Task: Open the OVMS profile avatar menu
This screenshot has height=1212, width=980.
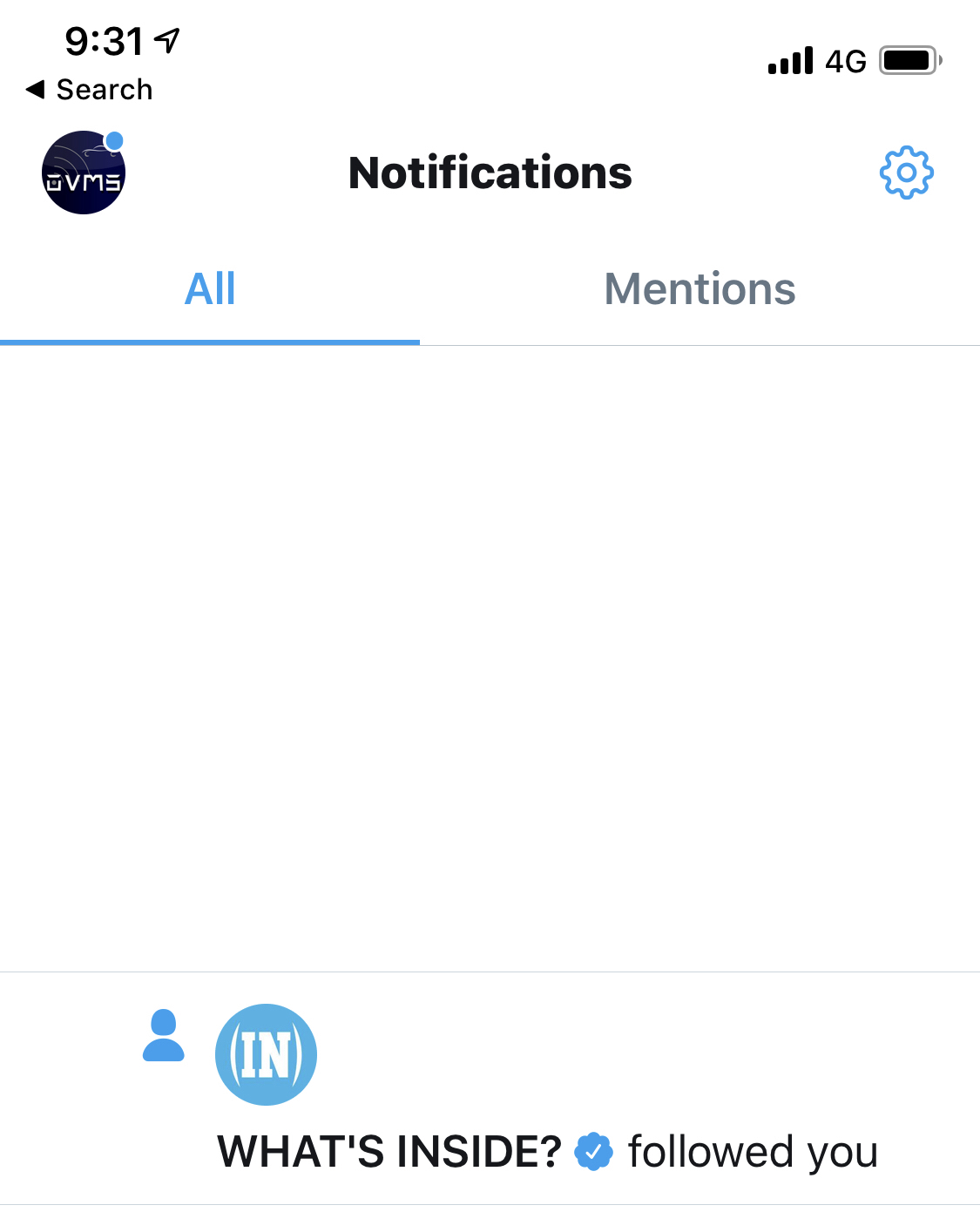Action: click(x=84, y=173)
